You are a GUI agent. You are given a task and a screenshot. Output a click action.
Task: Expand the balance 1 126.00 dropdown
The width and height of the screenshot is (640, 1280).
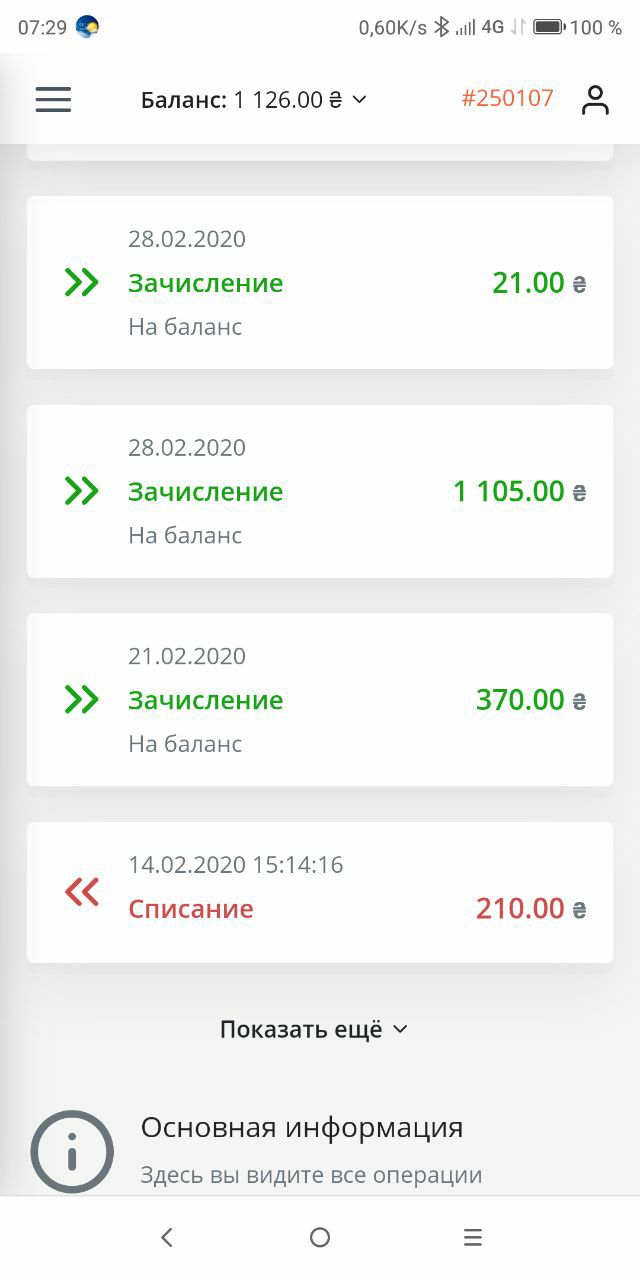pos(254,99)
